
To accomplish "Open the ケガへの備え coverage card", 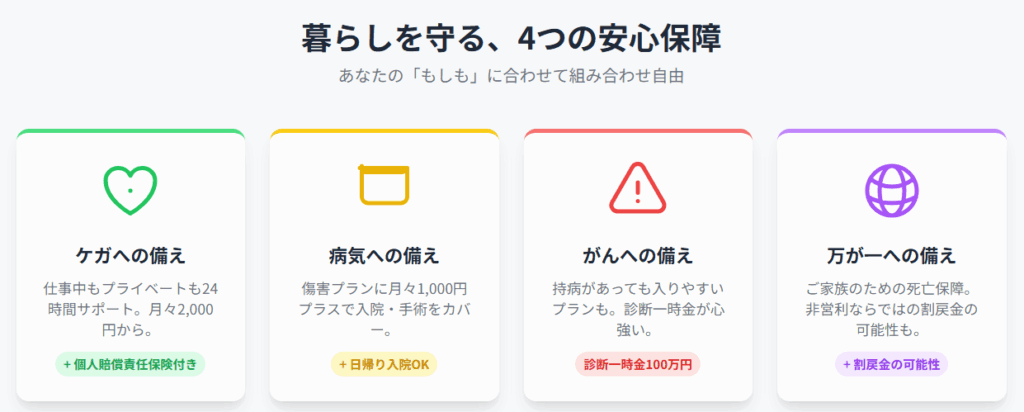I will point(131,265).
